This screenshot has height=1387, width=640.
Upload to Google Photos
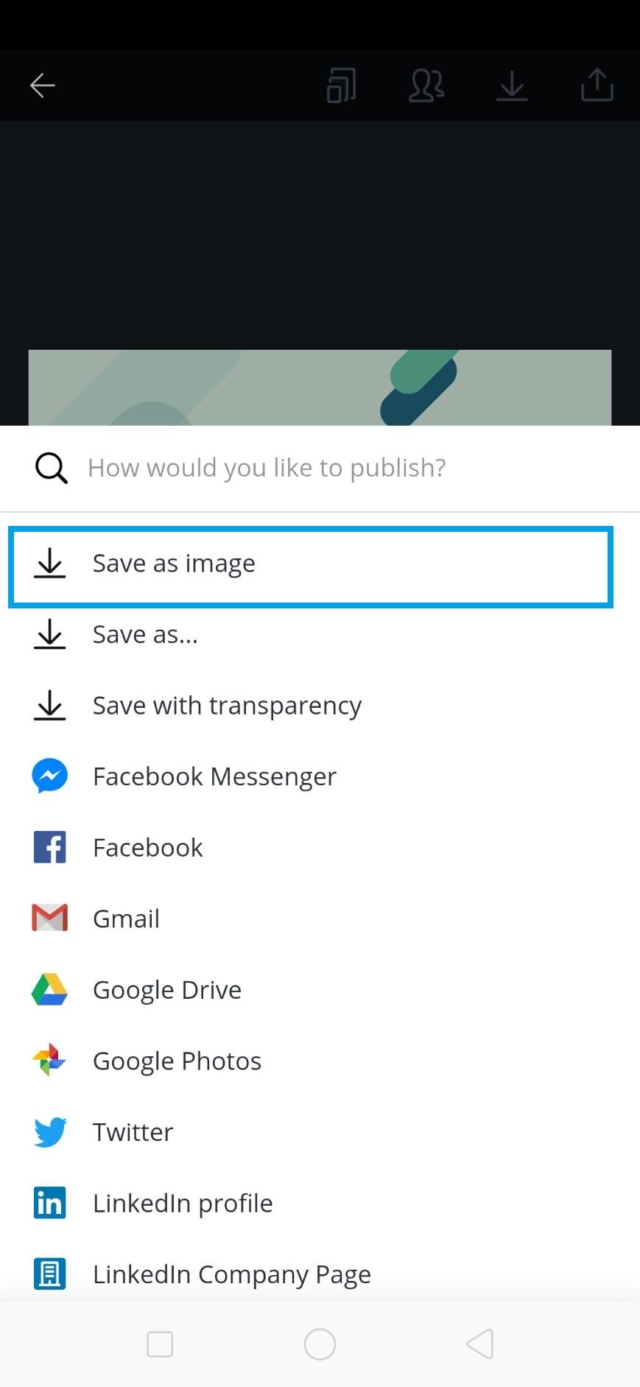(320, 1061)
